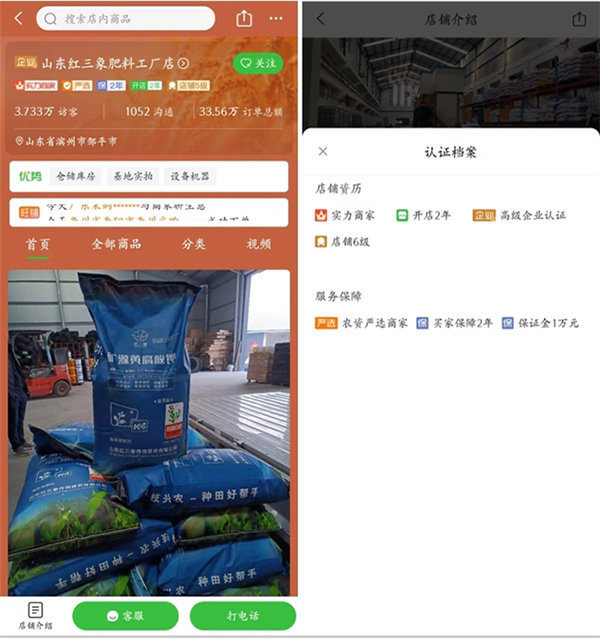Close the 认证档案 sheet

coord(322,151)
